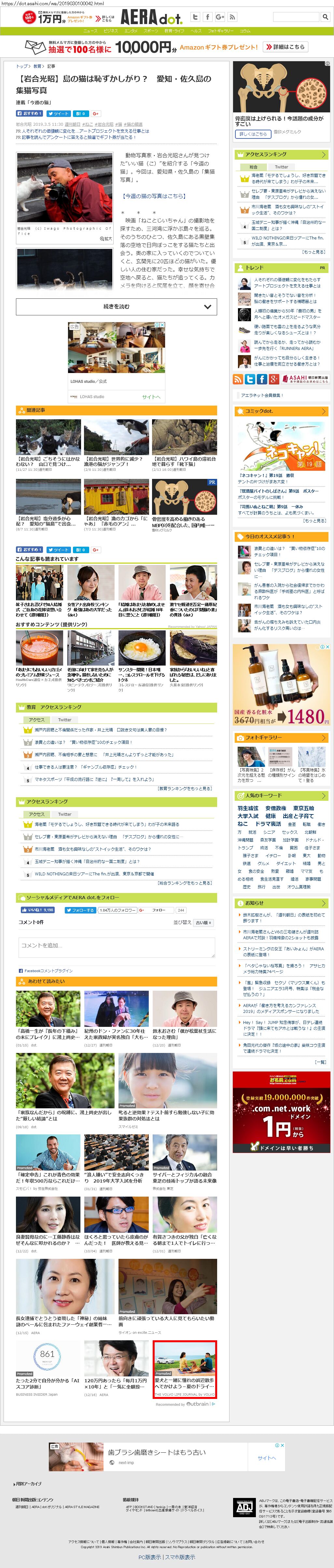
Task: Tap the comment field コメントを追加
Action: 116,945
